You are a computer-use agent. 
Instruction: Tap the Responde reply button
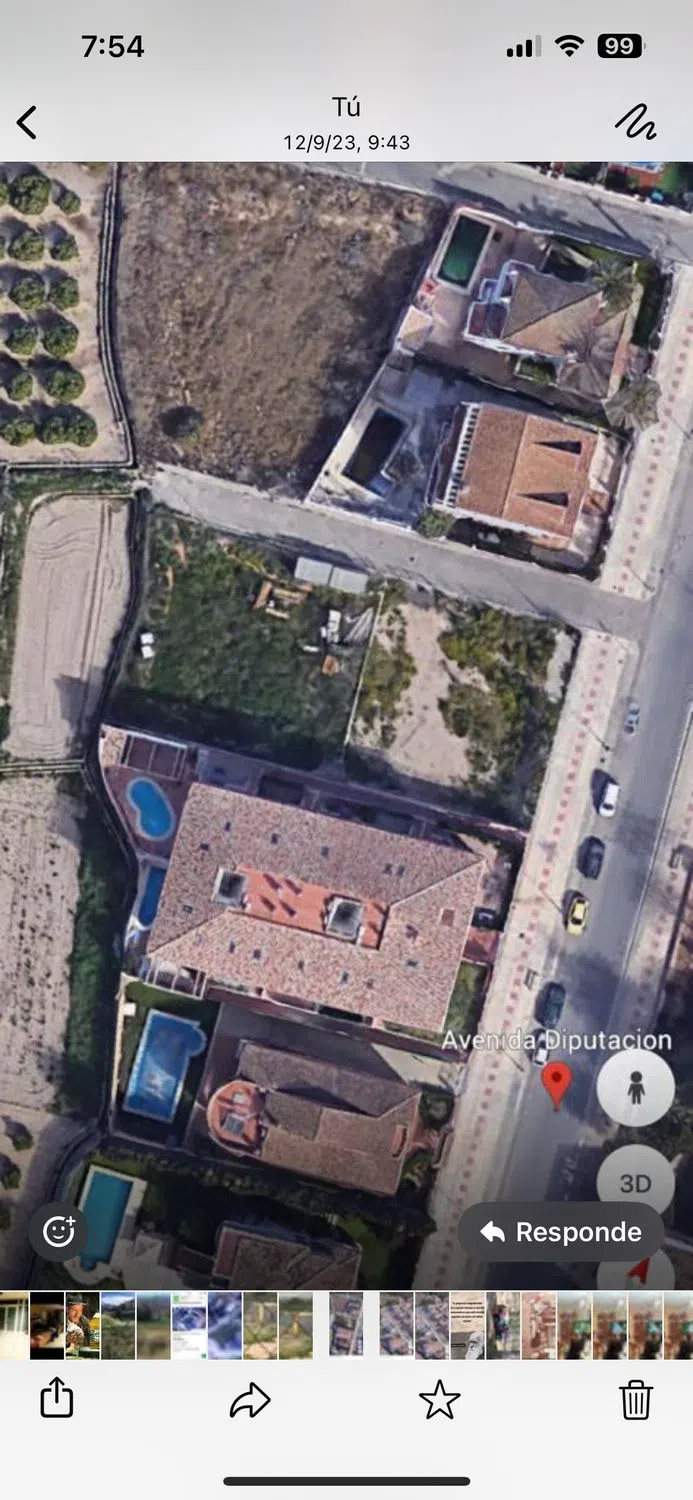[561, 1232]
